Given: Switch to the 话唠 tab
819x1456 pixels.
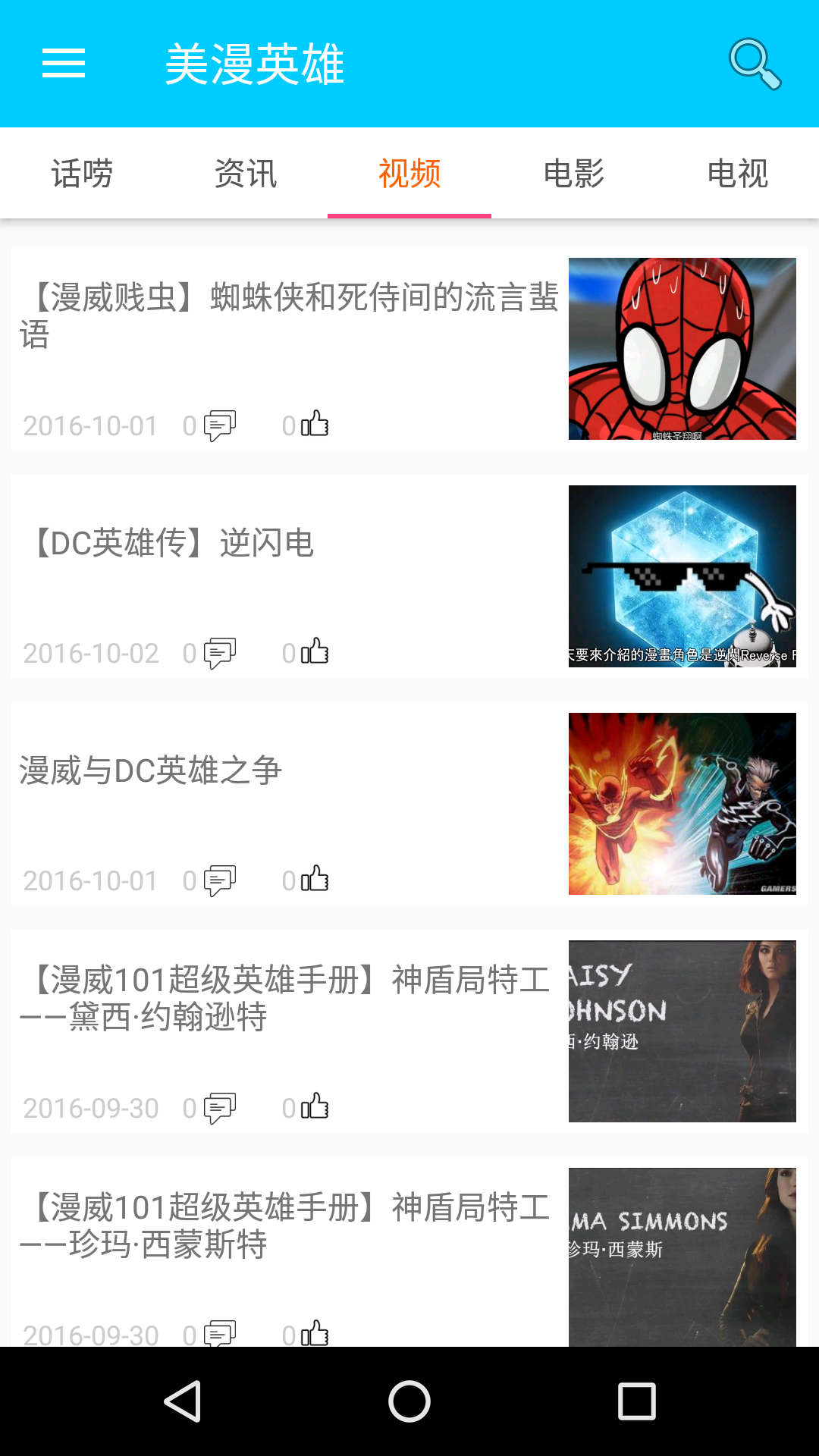Looking at the screenshot, I should pos(82,174).
